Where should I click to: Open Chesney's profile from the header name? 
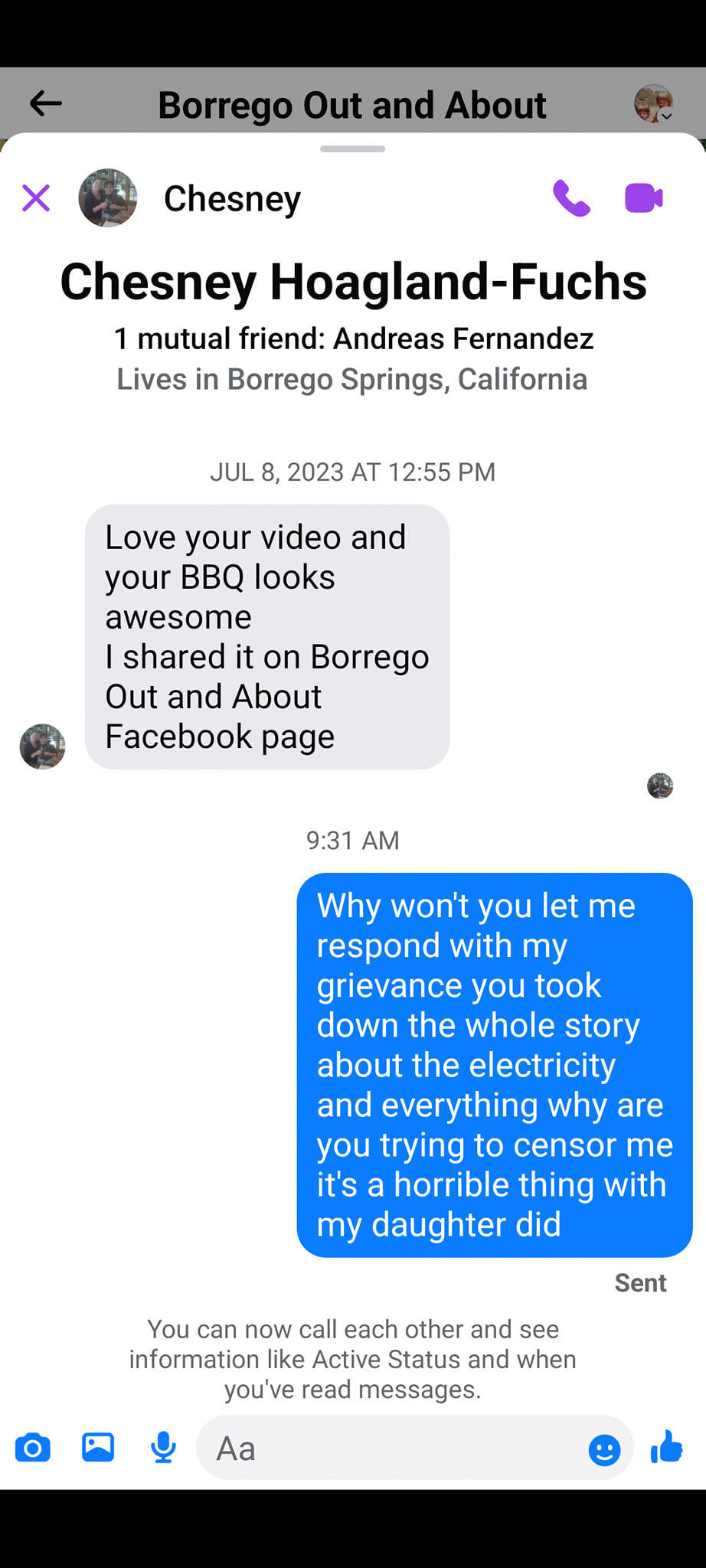(x=232, y=199)
